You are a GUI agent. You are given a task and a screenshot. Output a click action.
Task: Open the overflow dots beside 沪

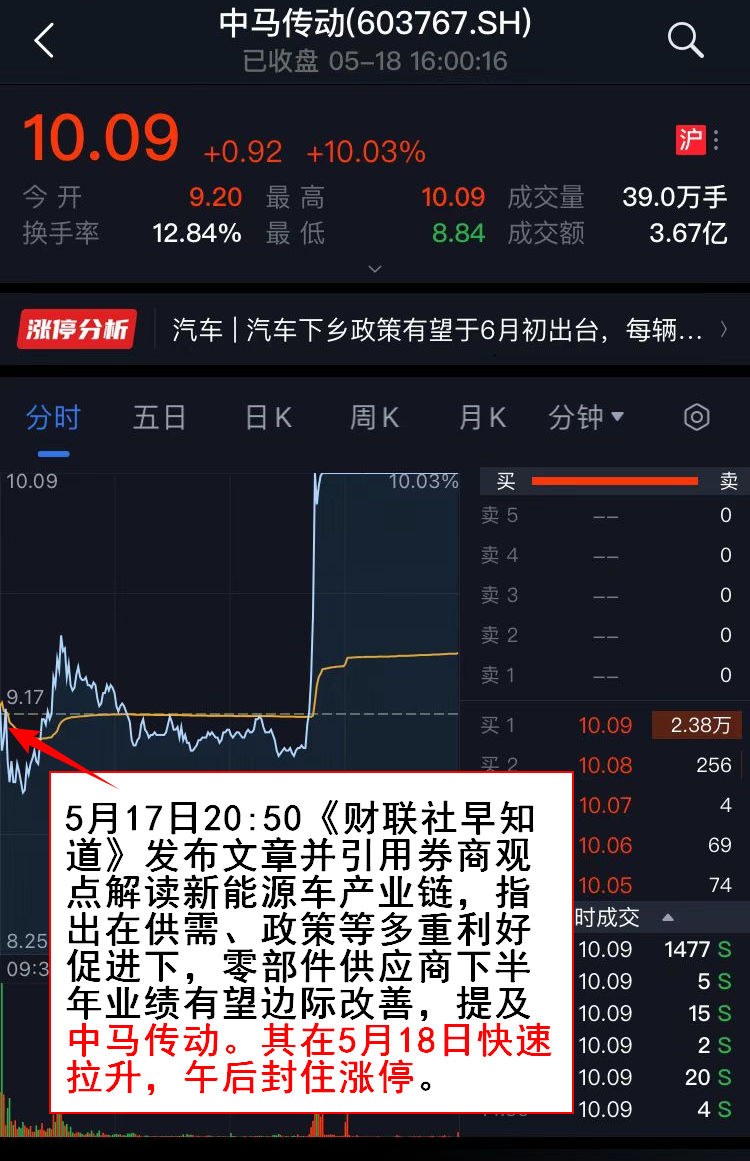[x=717, y=140]
